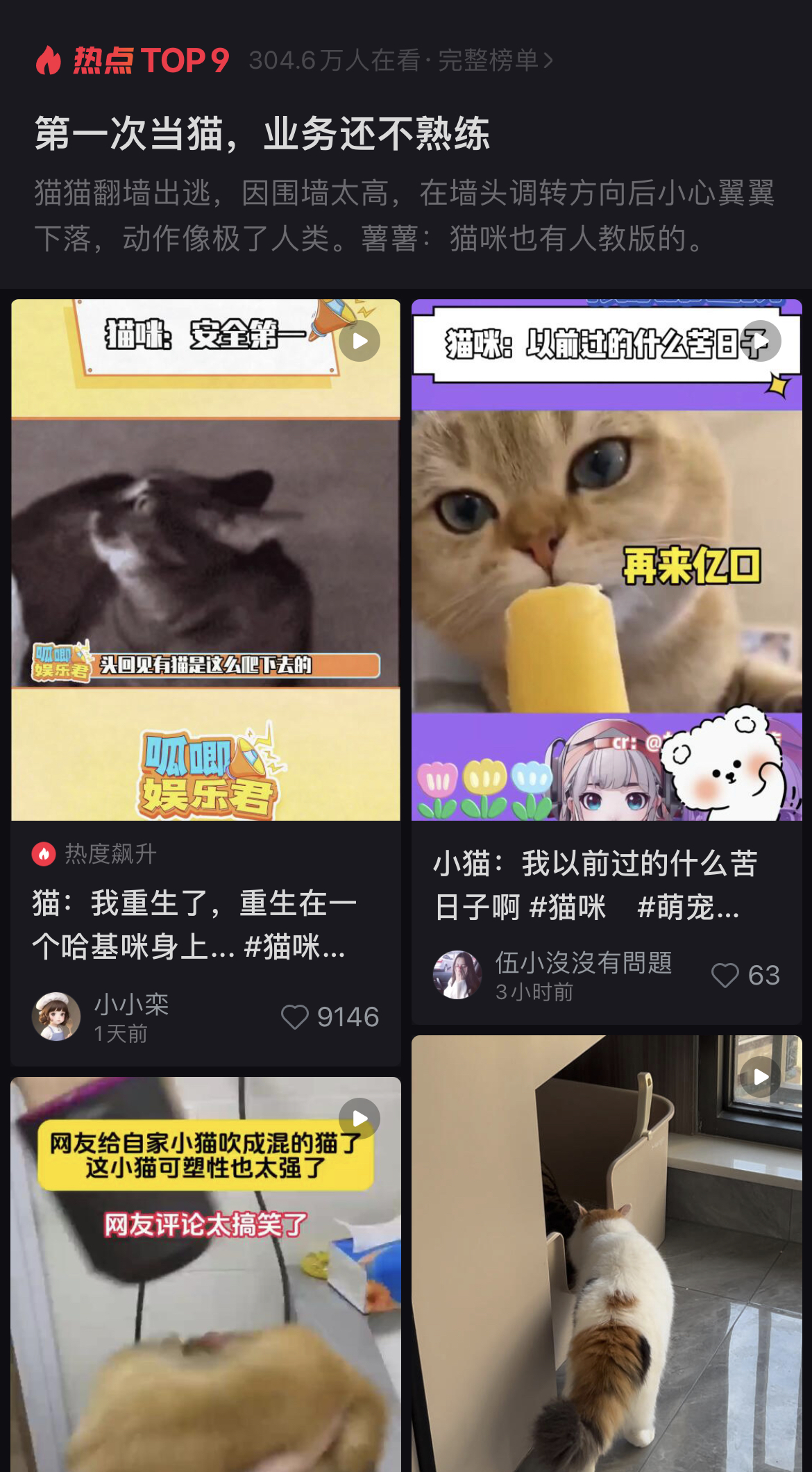812x1472 pixels.
Task: Tap the 热度飙升 flame badge
Action: click(x=45, y=855)
